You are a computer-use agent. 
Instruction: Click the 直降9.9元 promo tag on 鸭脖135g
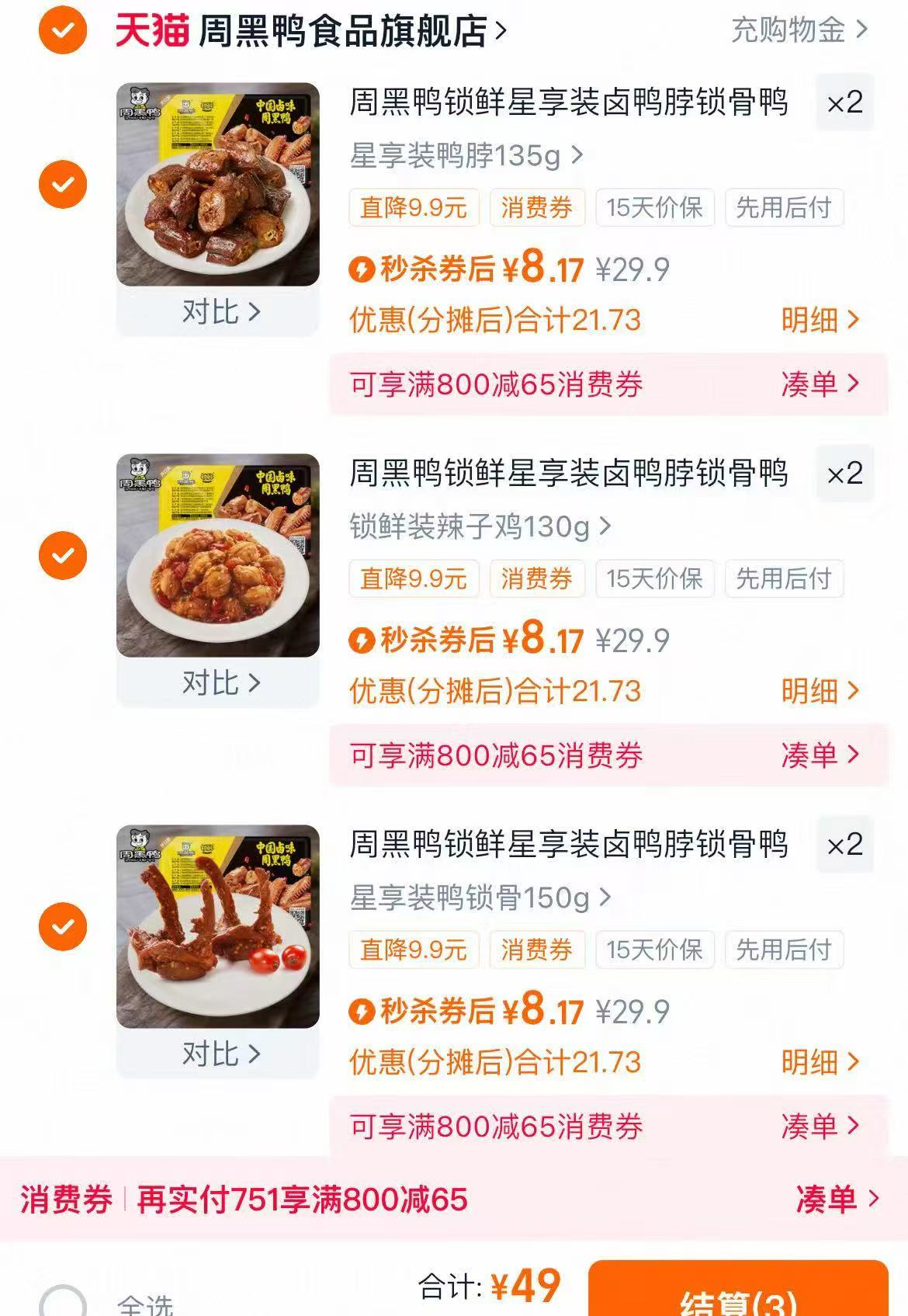pos(415,207)
